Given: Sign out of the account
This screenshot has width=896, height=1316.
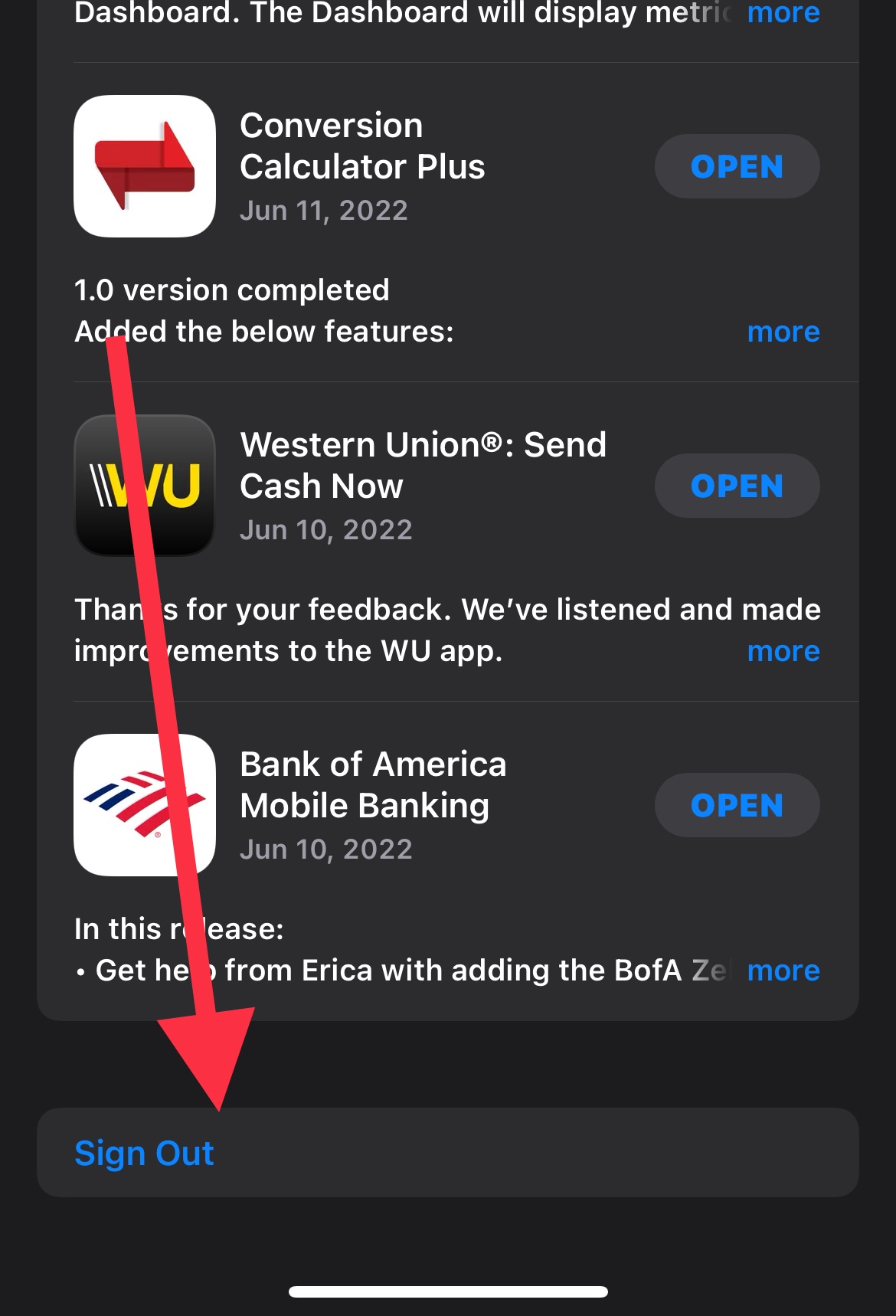Looking at the screenshot, I should point(144,1153).
